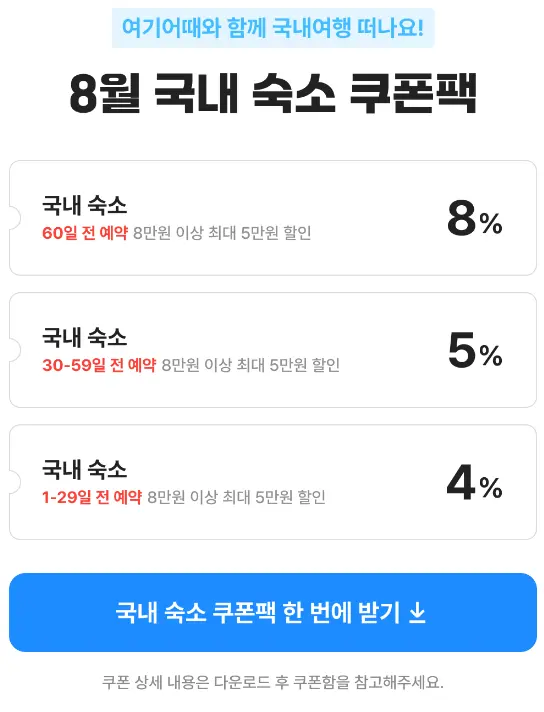Download the 국내 숙소 쿠폰팩 all at once
The height and width of the screenshot is (712, 544).
[x=272, y=612]
